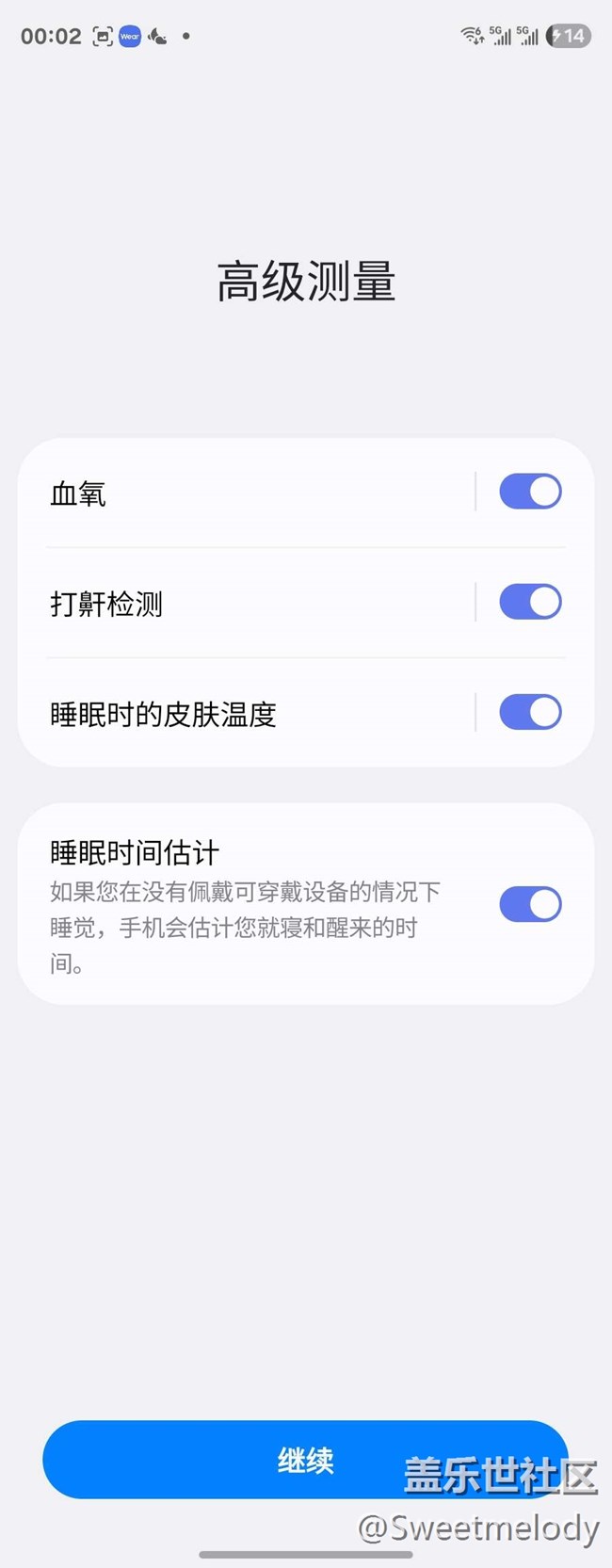Switch off 睡眠时间估计
Screen dimensions: 612x1568
[x=530, y=904]
